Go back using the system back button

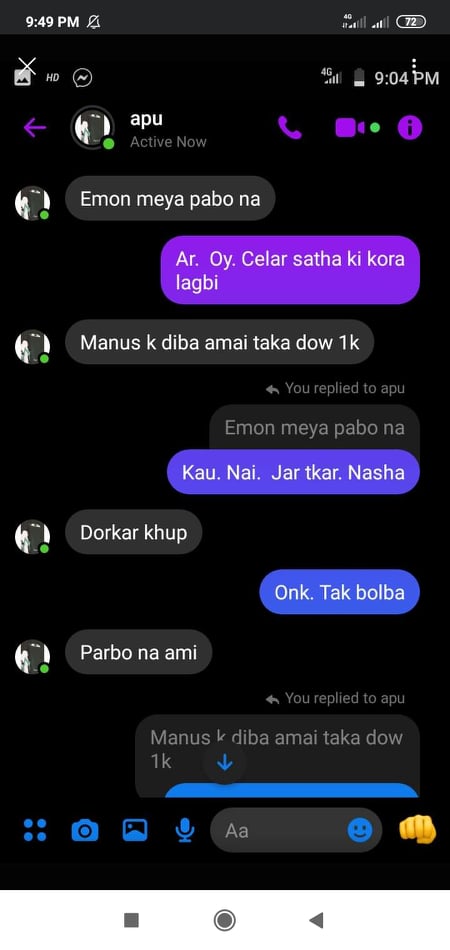click(x=316, y=920)
